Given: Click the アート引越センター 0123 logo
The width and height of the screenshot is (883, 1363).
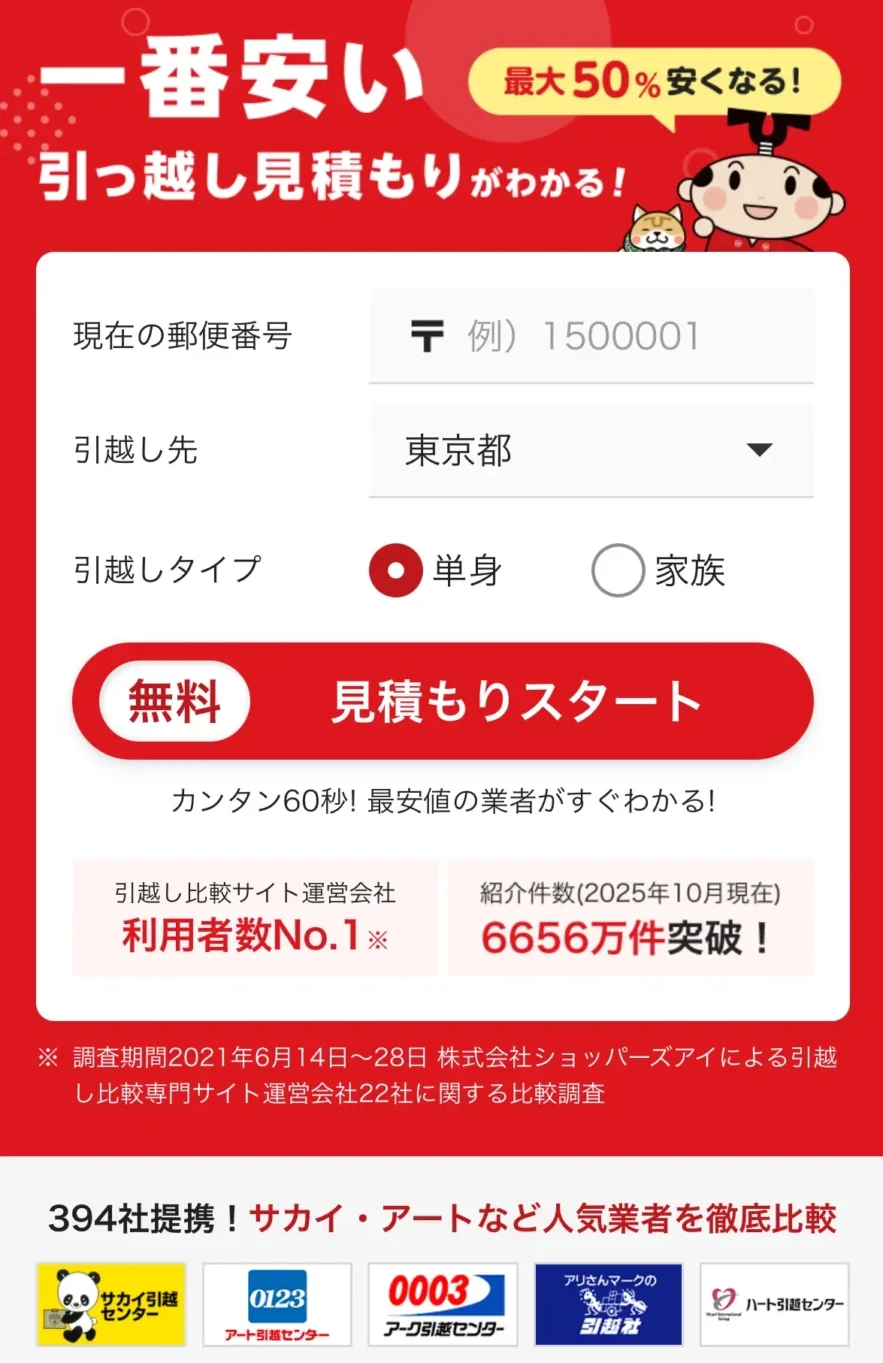Looking at the screenshot, I should pyautogui.click(x=276, y=1304).
